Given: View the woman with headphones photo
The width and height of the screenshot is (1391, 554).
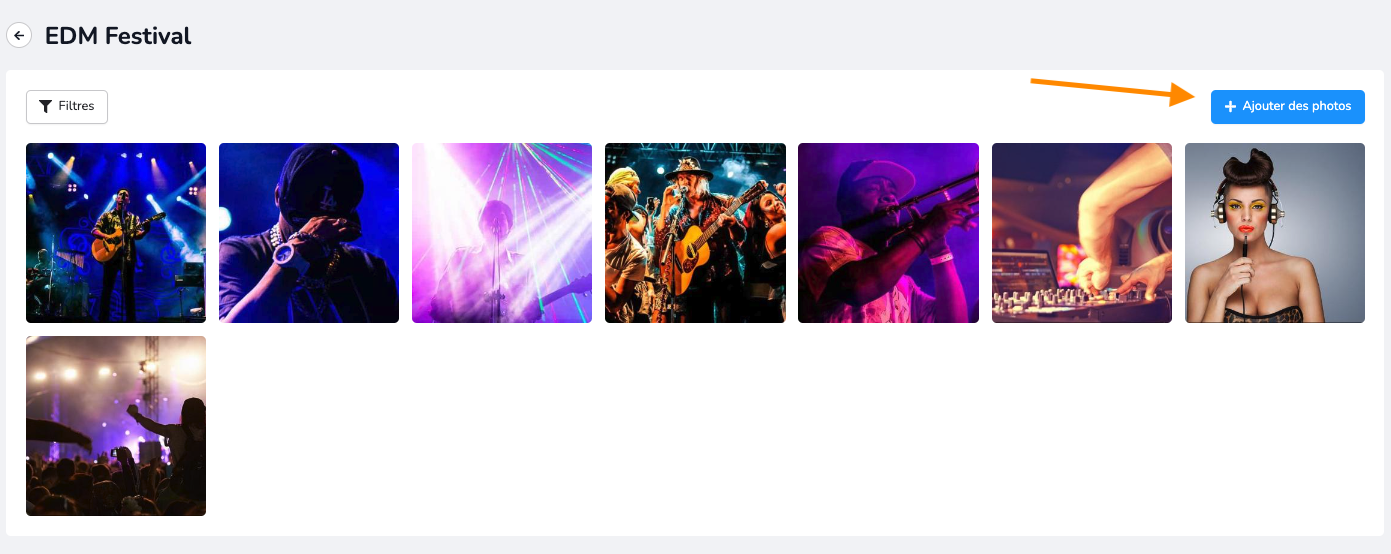Looking at the screenshot, I should (1274, 233).
